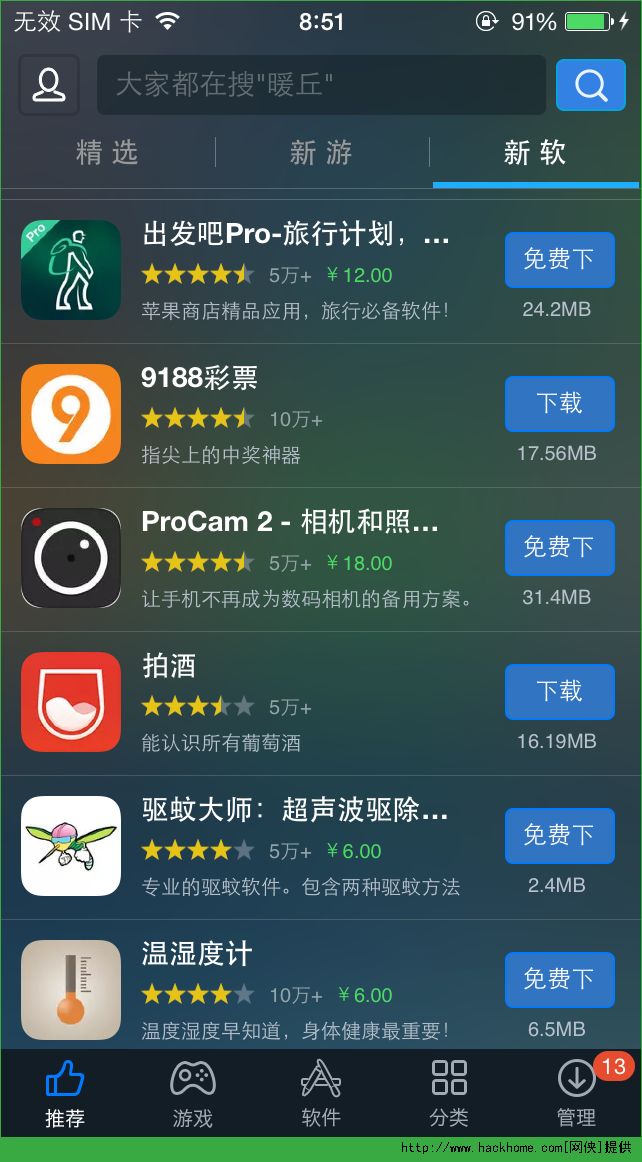642x1162 pixels.
Task: Get ProCam 2 via its 免费下 button
Action: 559,548
